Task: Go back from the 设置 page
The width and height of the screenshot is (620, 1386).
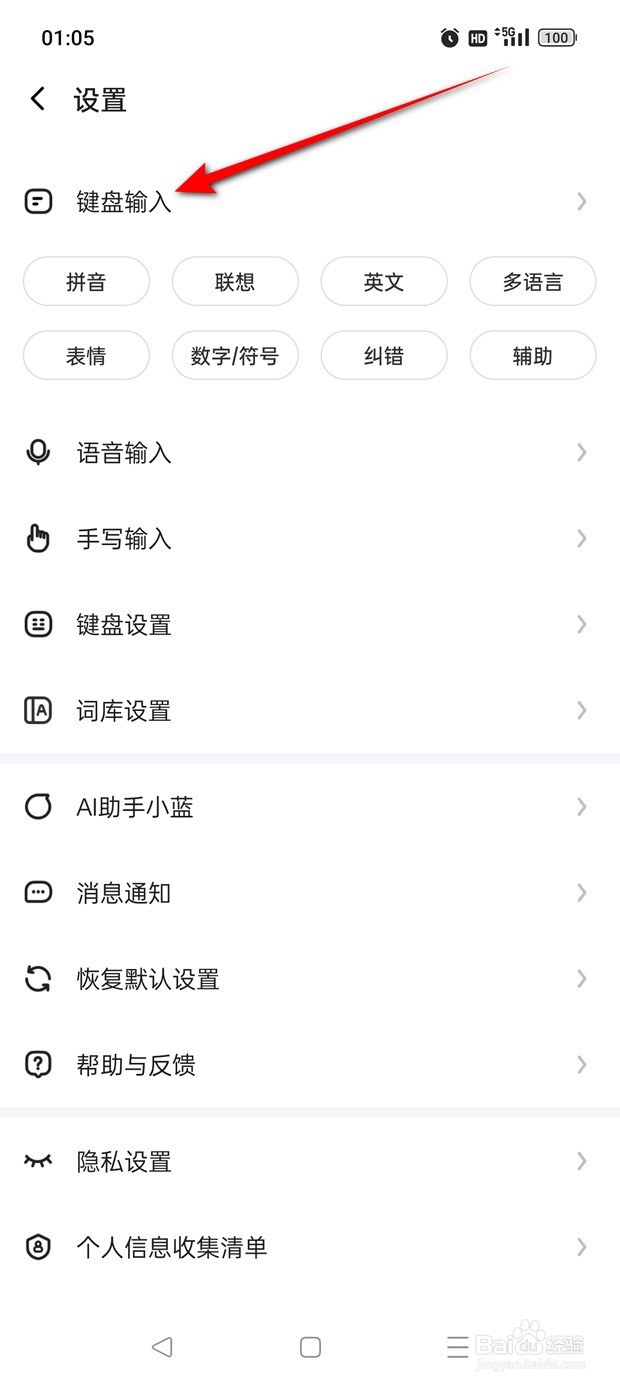Action: (38, 99)
